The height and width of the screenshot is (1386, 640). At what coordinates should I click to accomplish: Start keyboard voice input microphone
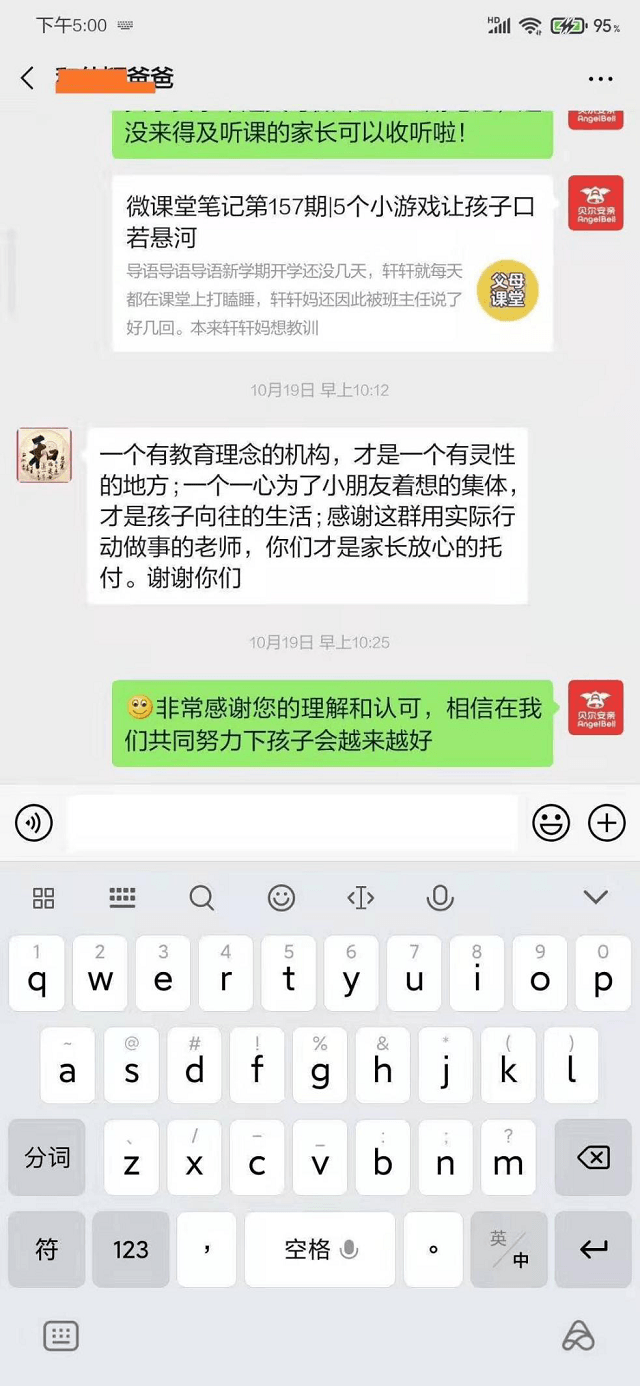pos(440,898)
